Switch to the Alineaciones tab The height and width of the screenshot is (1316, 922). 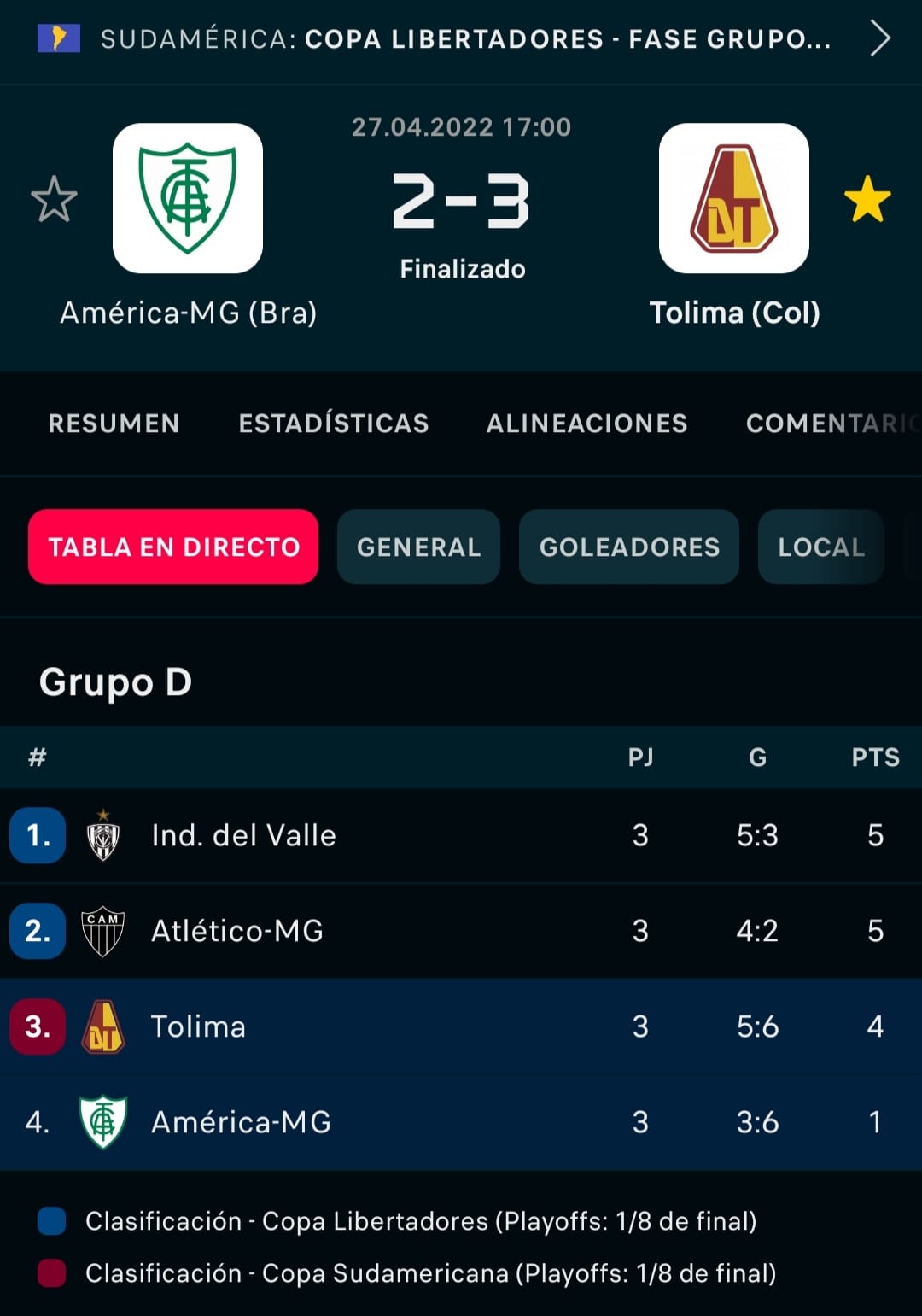(586, 424)
